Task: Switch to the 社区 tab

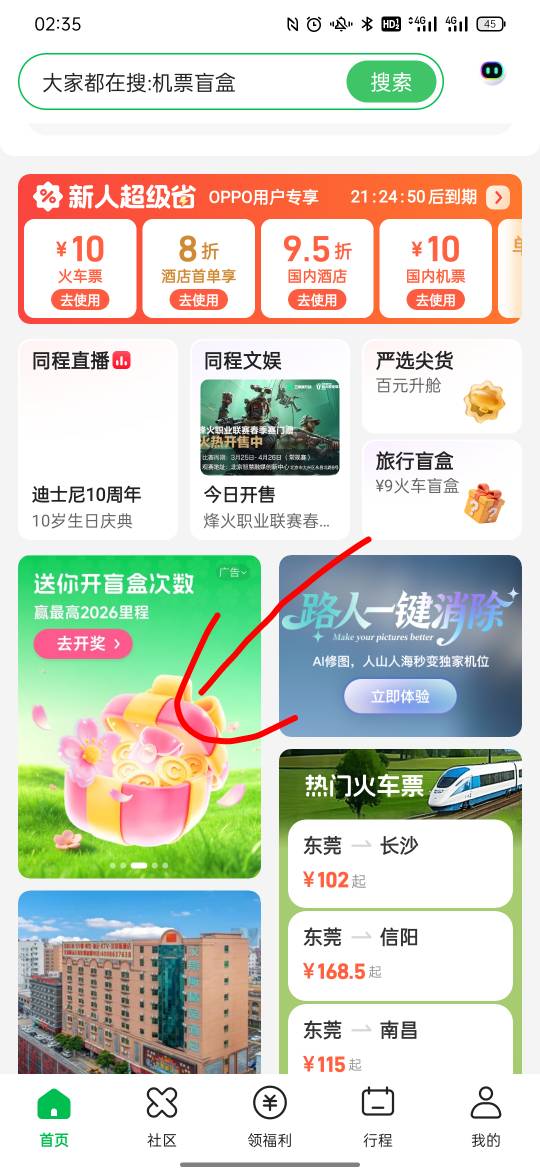Action: tap(162, 1118)
